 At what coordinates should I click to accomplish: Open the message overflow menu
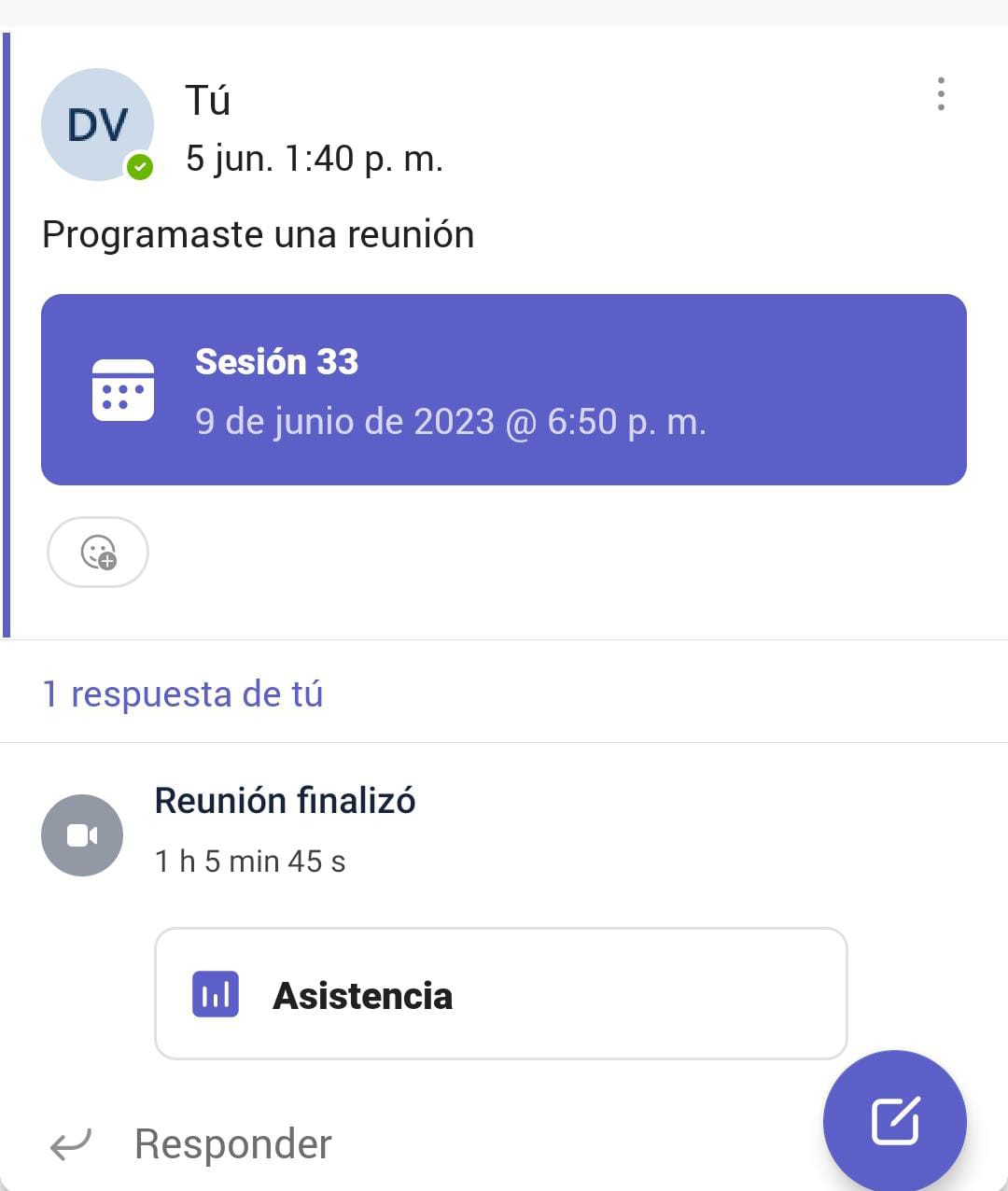(x=941, y=94)
